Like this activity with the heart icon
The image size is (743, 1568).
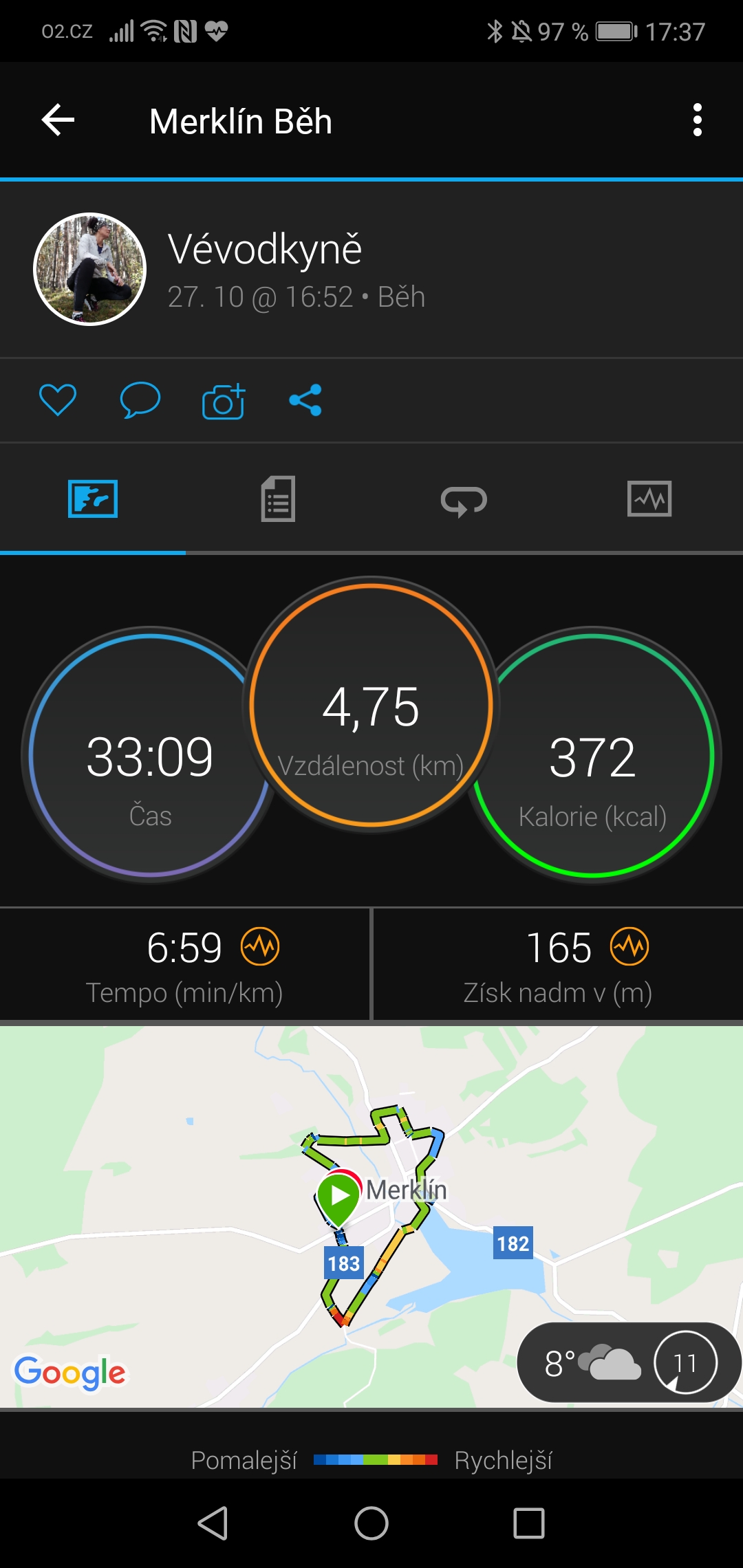coord(58,400)
